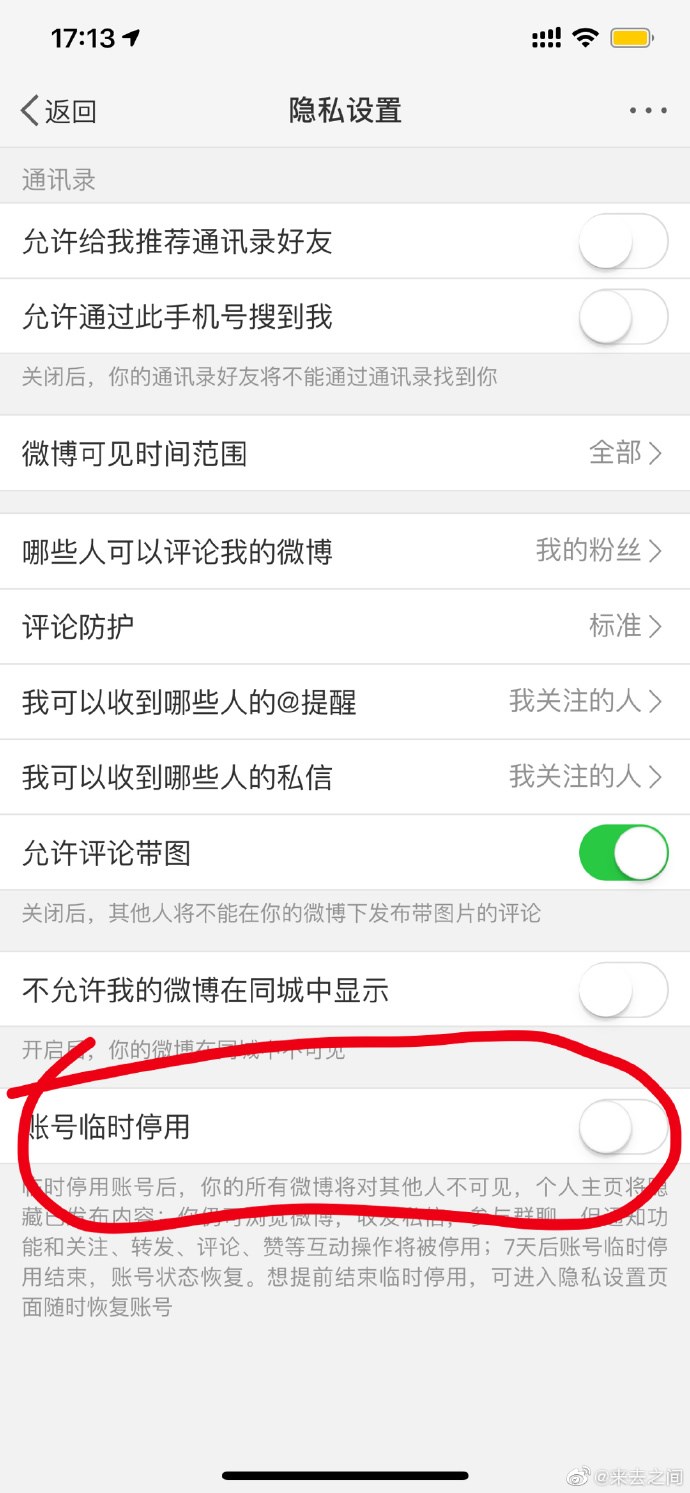Enable 不允许我的微博在同城中显示
Image resolution: width=690 pixels, height=1493 pixels.
(x=623, y=990)
